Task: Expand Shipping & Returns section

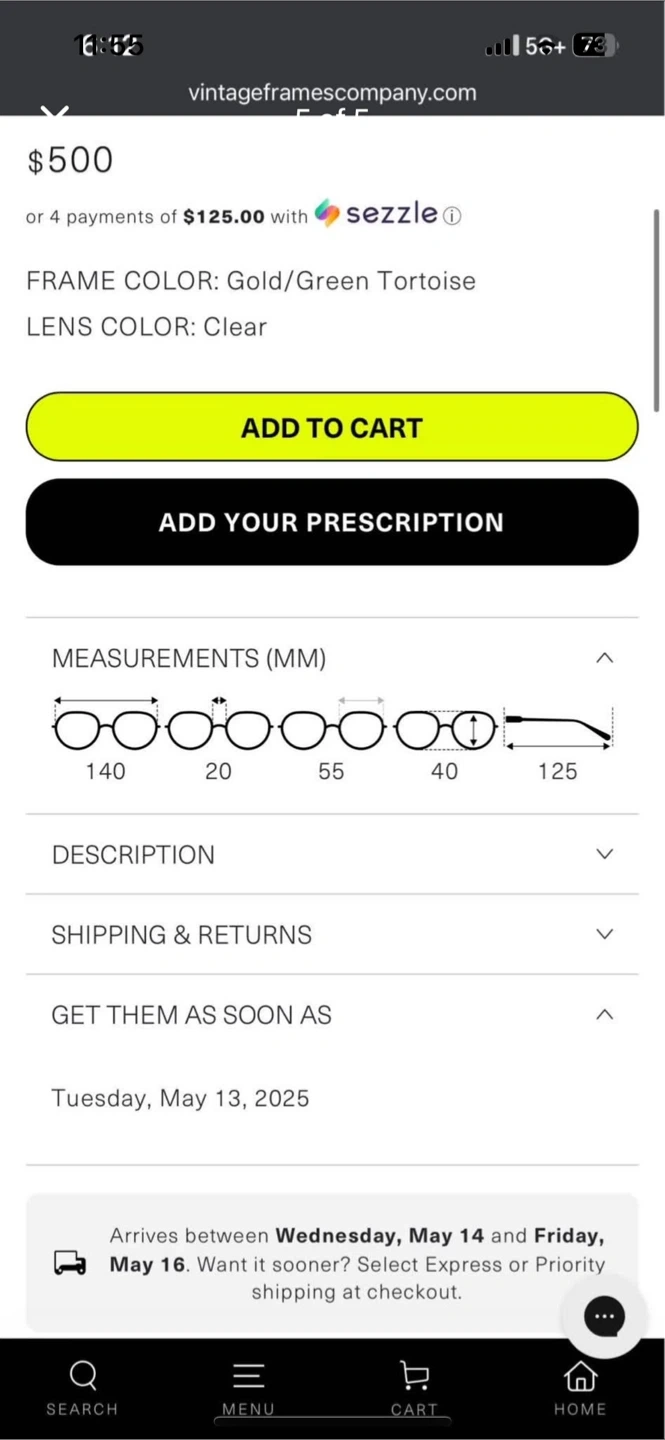Action: (x=604, y=934)
